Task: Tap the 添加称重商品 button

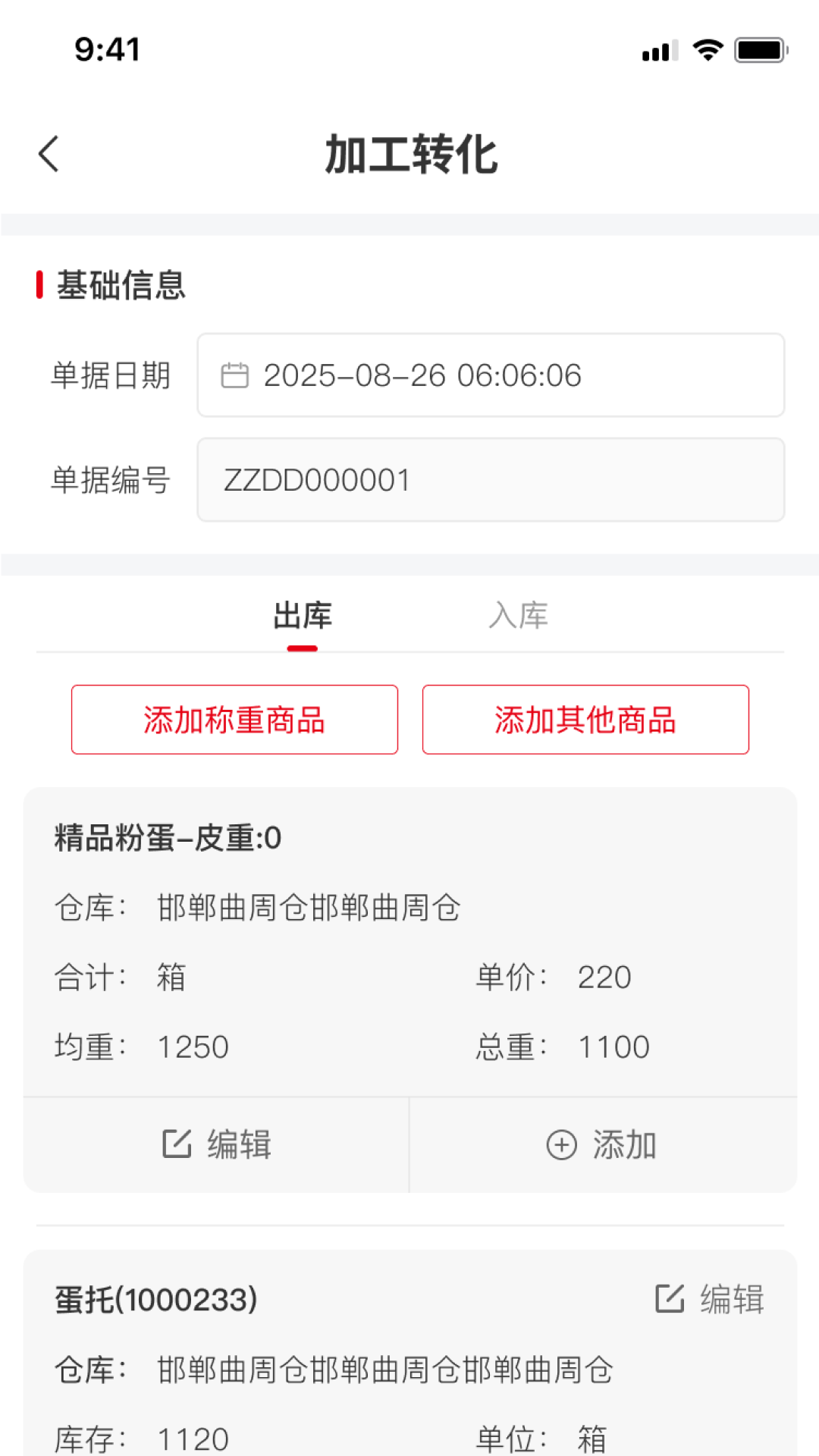Action: point(234,719)
